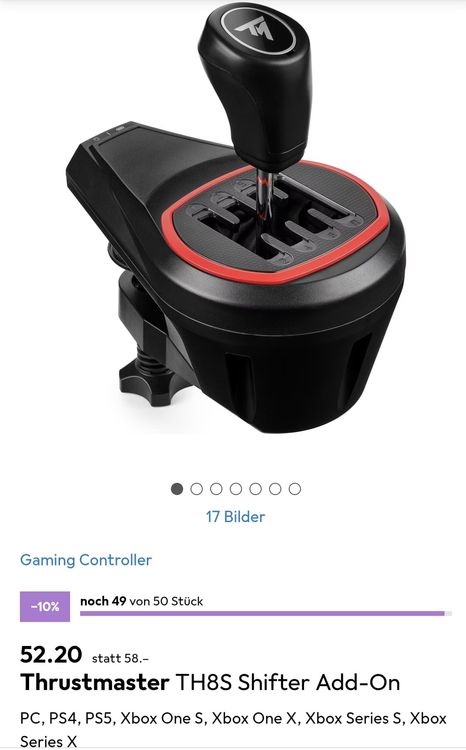Open the Gaming Controller category link
The image size is (466, 750).
tap(86, 560)
